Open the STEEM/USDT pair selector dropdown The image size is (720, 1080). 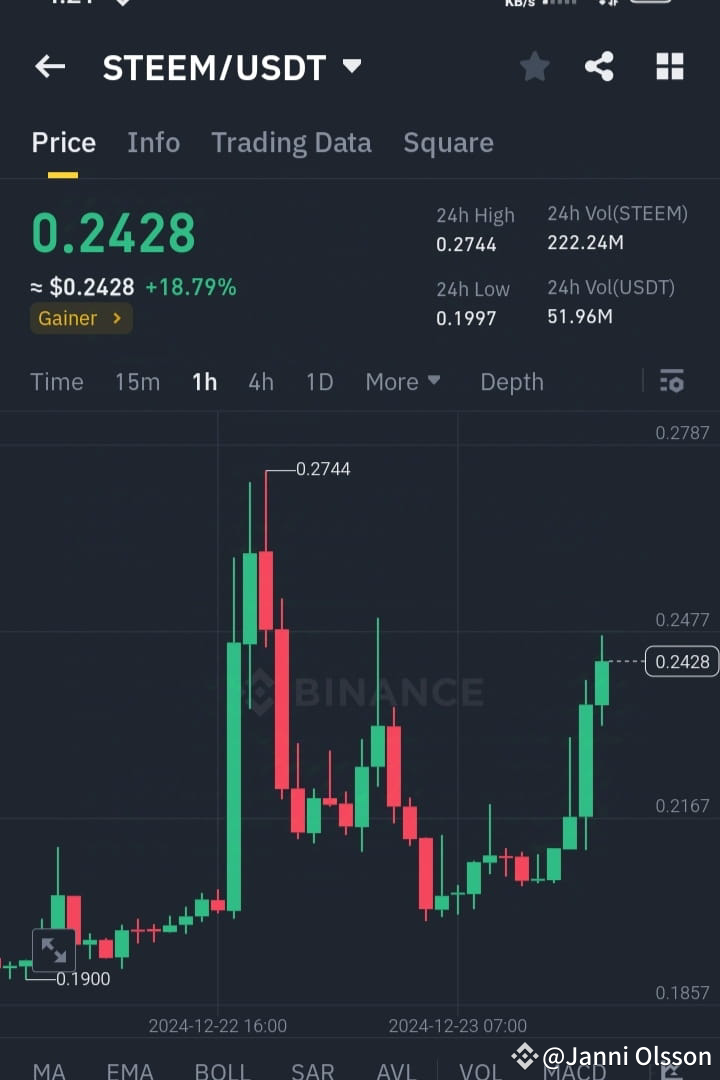(x=232, y=66)
